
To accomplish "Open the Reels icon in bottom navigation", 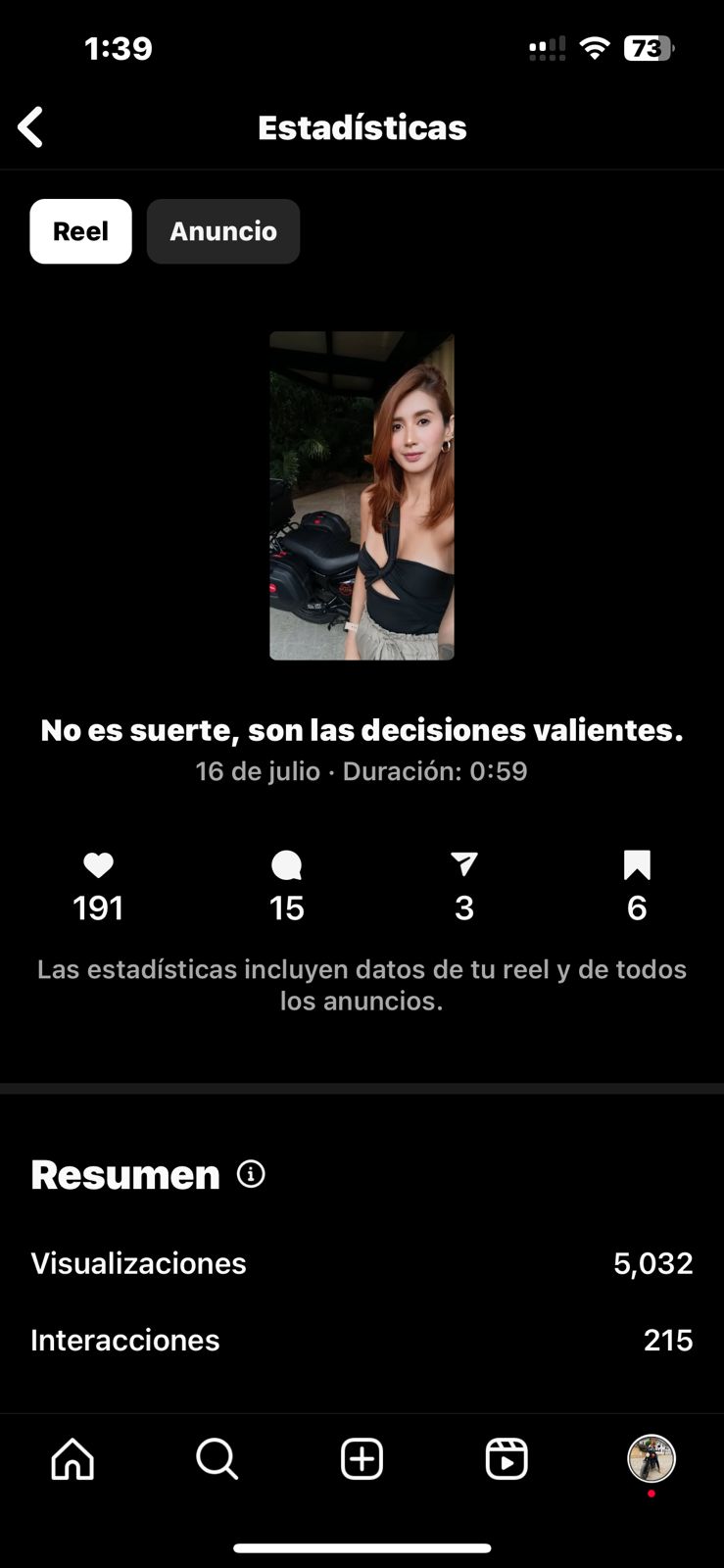I will pyautogui.click(x=507, y=1458).
